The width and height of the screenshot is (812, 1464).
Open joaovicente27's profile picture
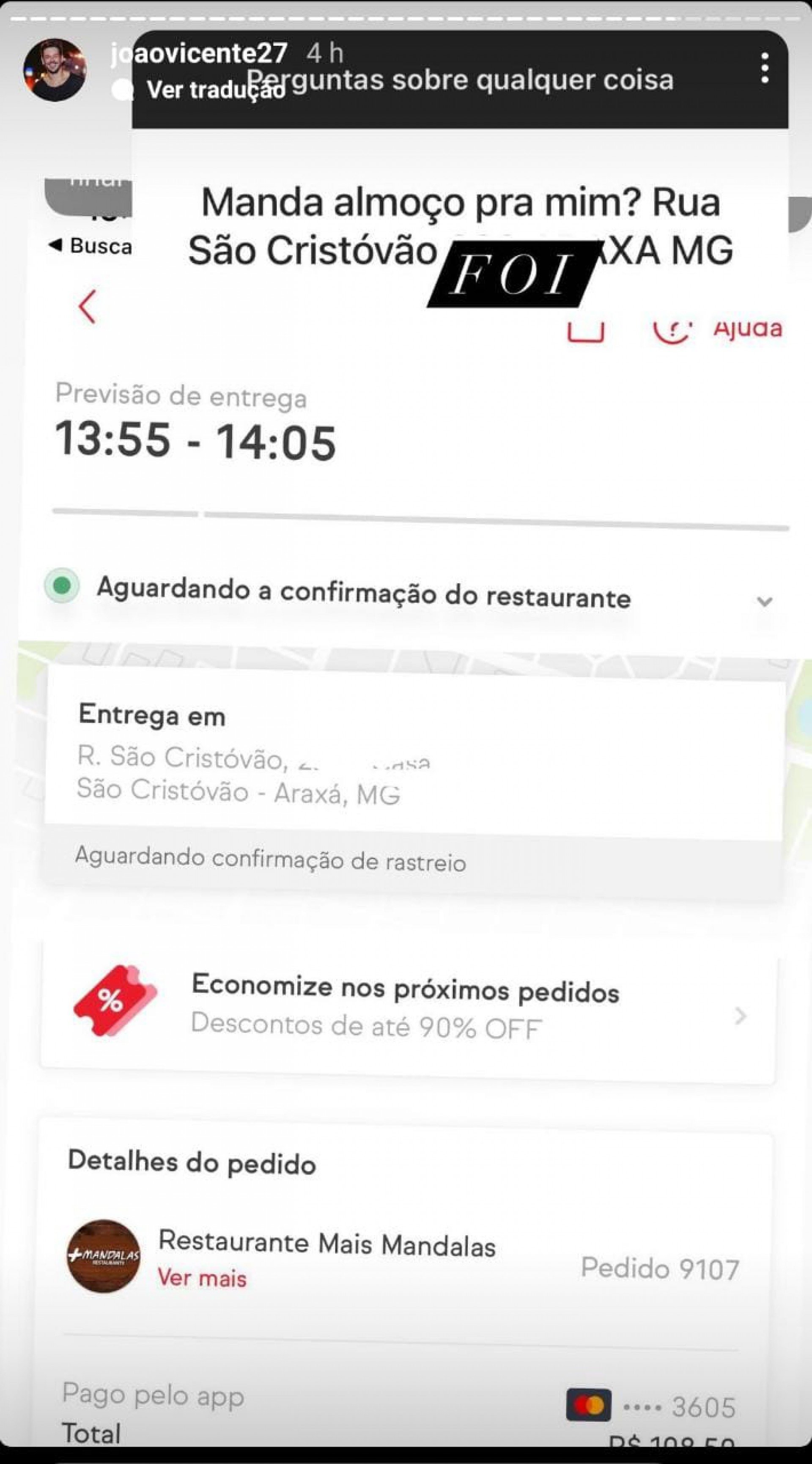55,70
